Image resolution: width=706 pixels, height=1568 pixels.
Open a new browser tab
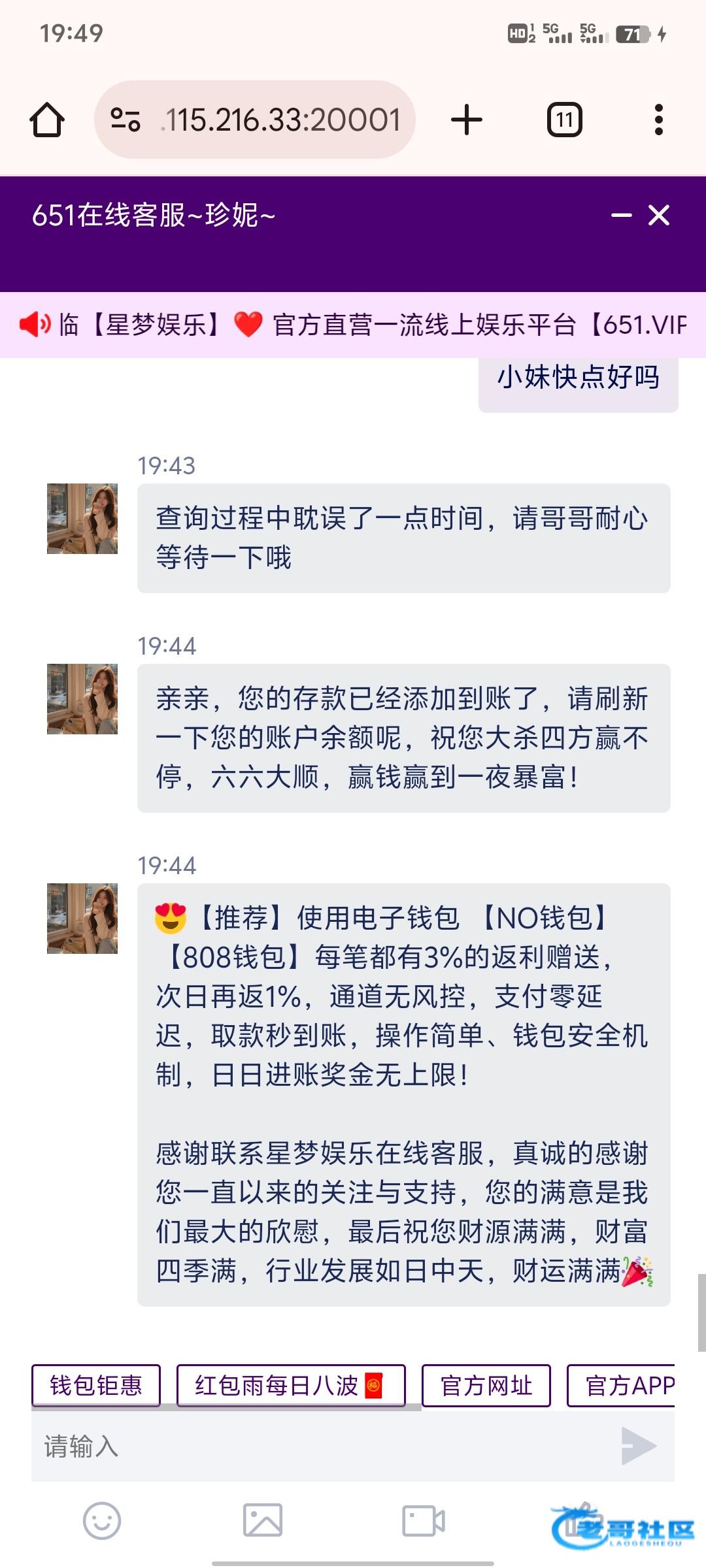(x=467, y=120)
